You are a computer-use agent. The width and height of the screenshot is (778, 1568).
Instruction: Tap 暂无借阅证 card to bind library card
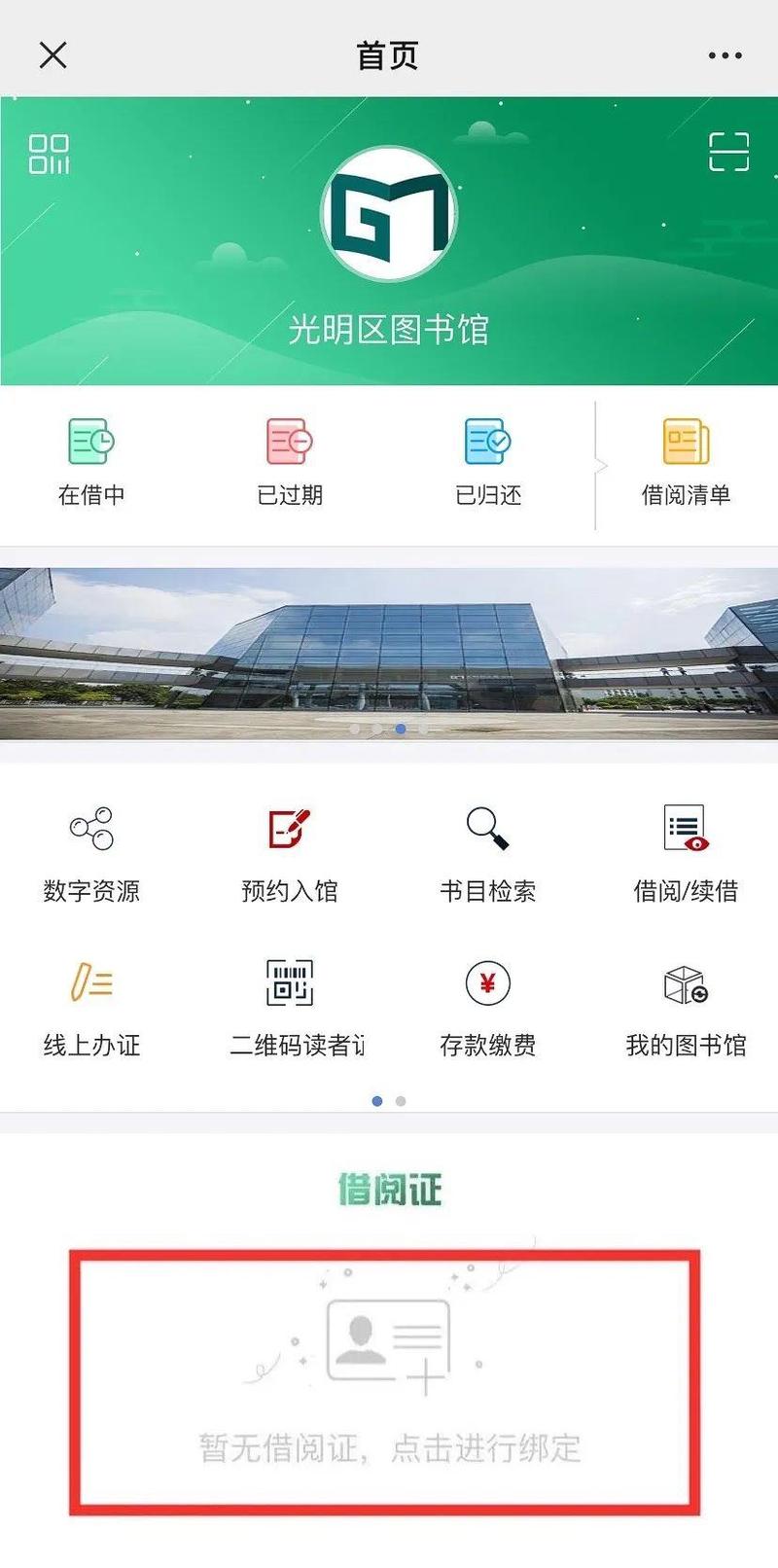click(x=389, y=1381)
